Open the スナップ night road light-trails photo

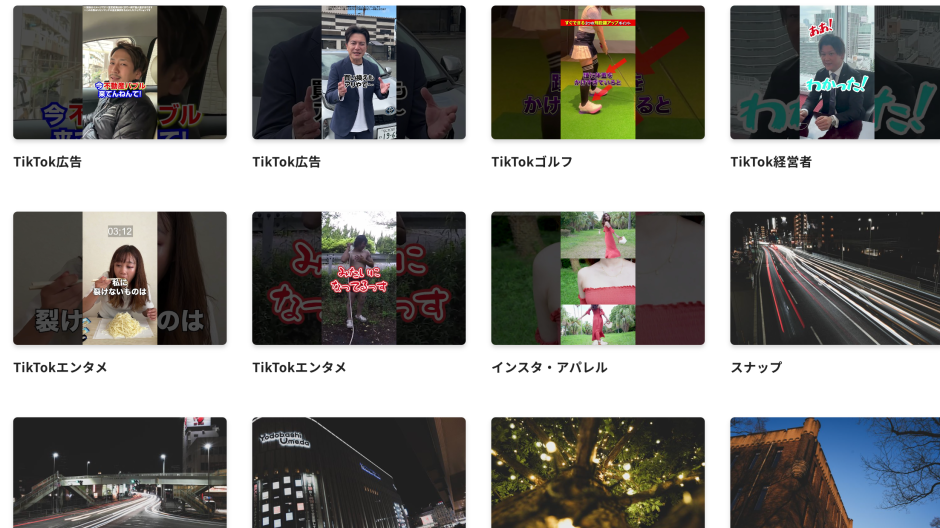pyautogui.click(x=835, y=278)
